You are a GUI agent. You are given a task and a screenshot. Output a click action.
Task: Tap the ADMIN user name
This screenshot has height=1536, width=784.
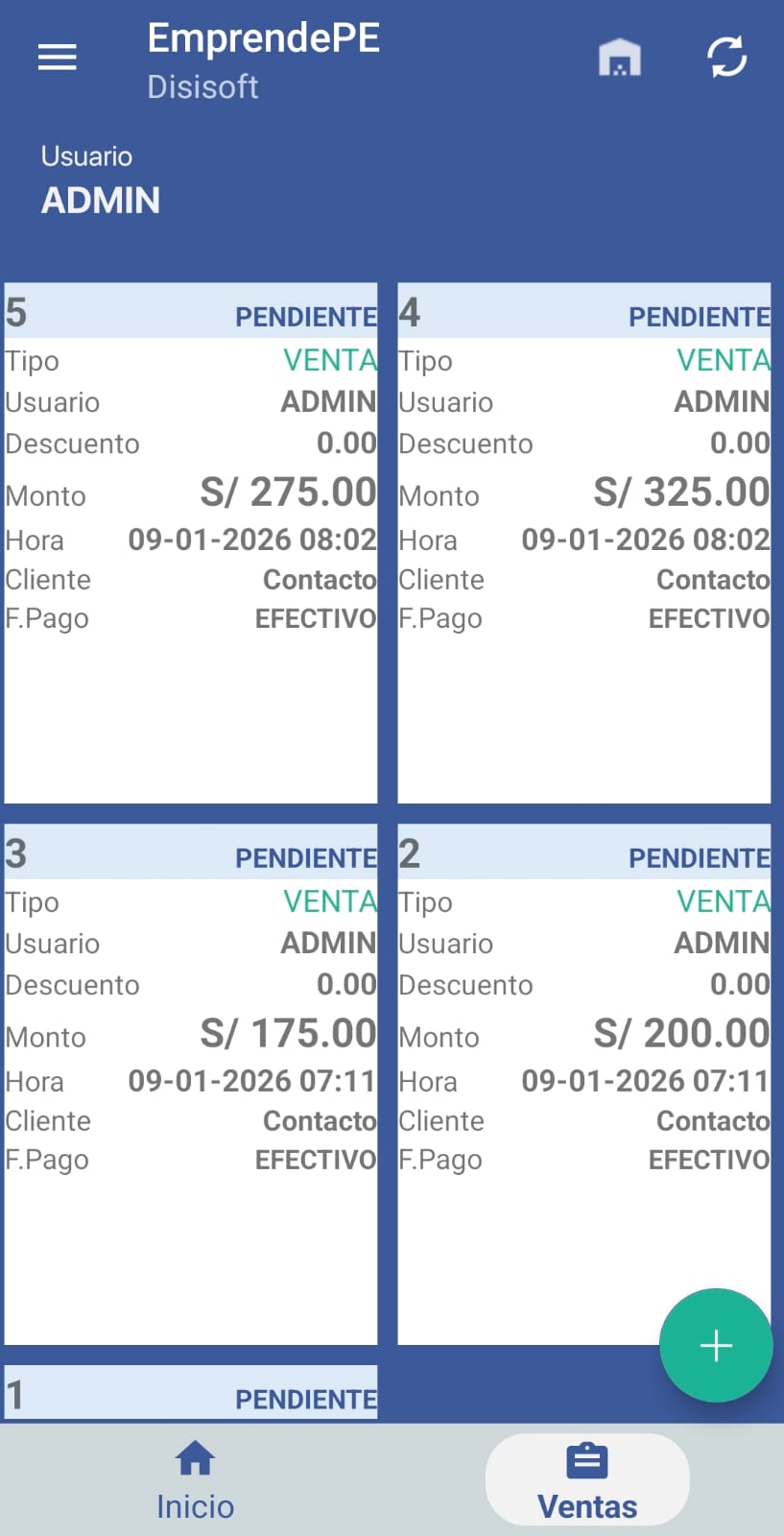pyautogui.click(x=100, y=201)
